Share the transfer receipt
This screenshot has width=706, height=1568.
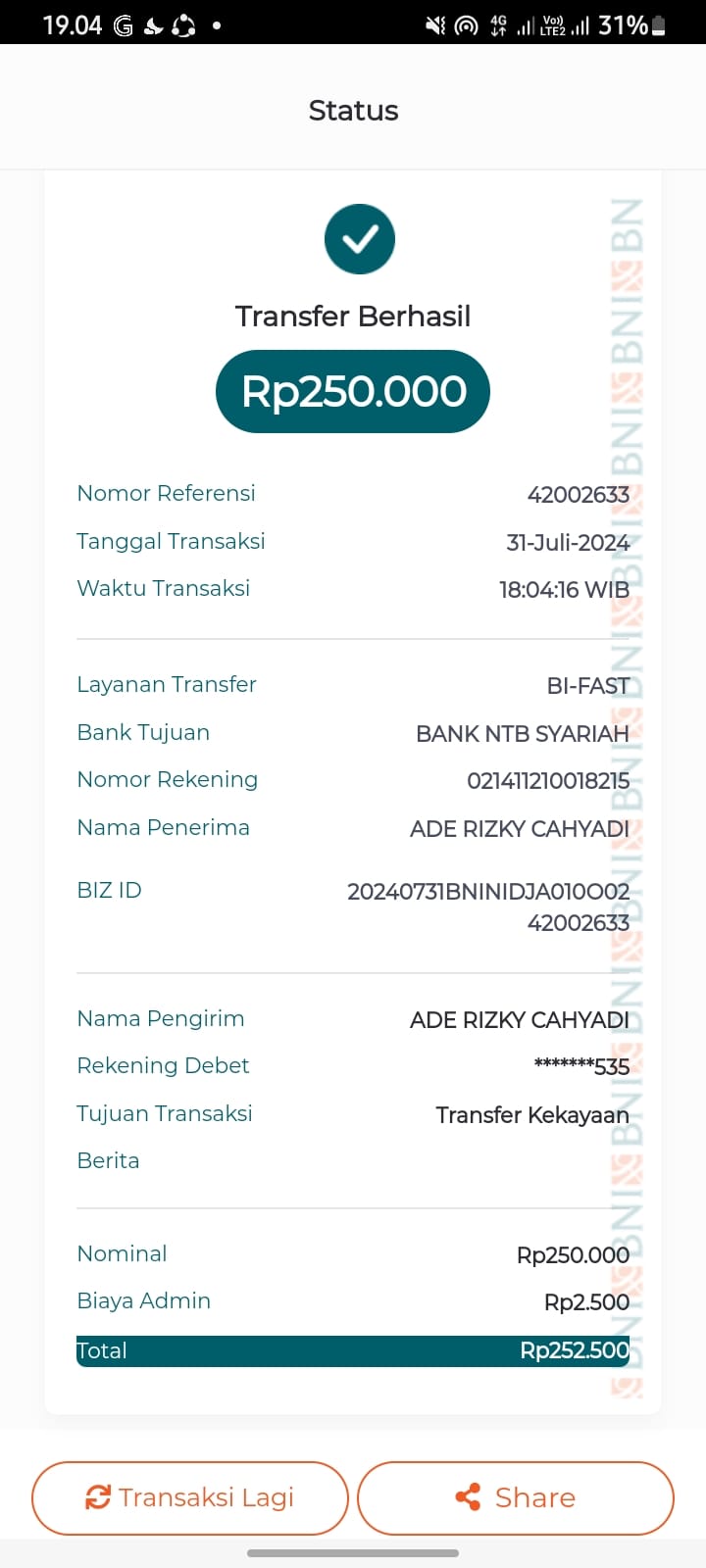516,1497
